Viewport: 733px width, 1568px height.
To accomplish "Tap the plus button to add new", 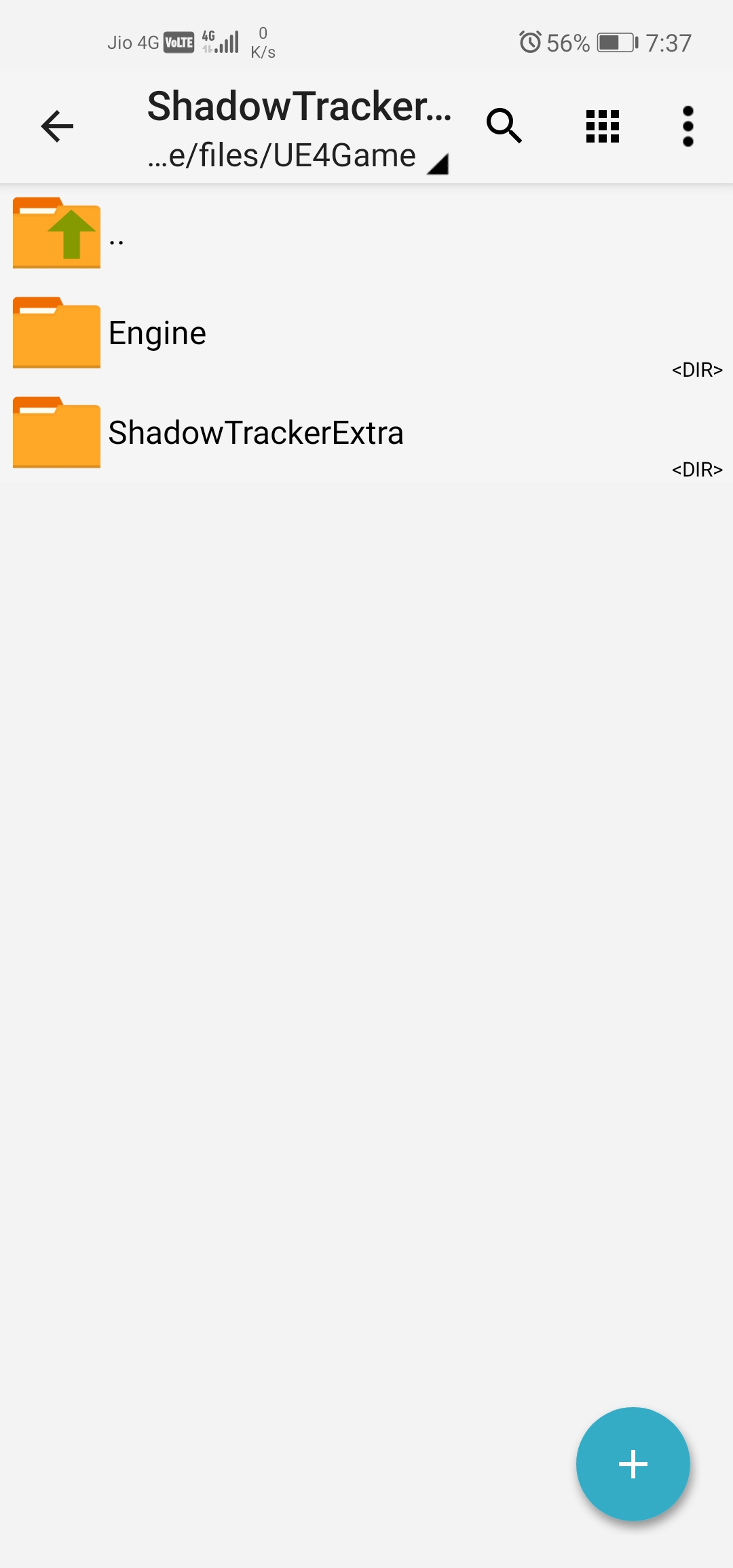I will [633, 1463].
